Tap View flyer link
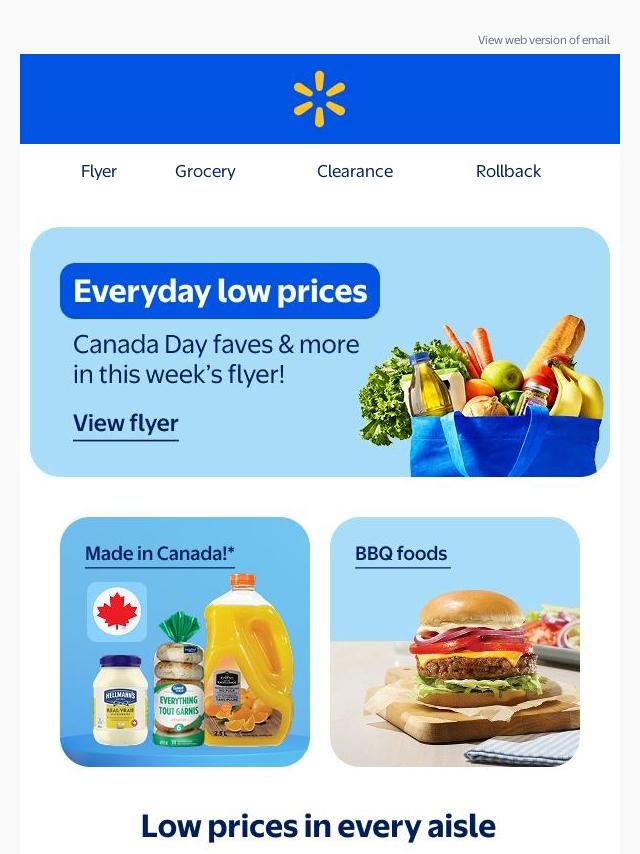 126,424
